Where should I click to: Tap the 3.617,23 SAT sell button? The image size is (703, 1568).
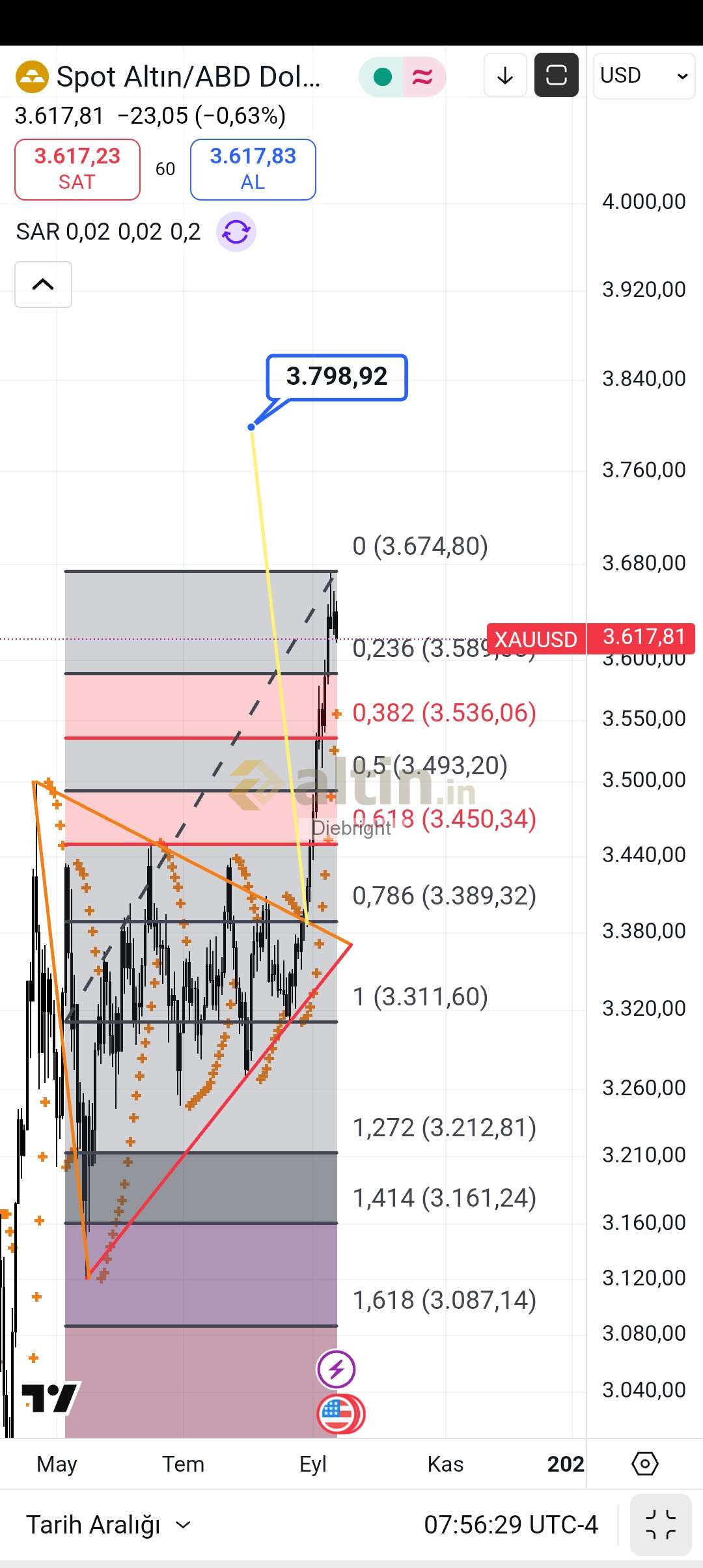point(77,169)
